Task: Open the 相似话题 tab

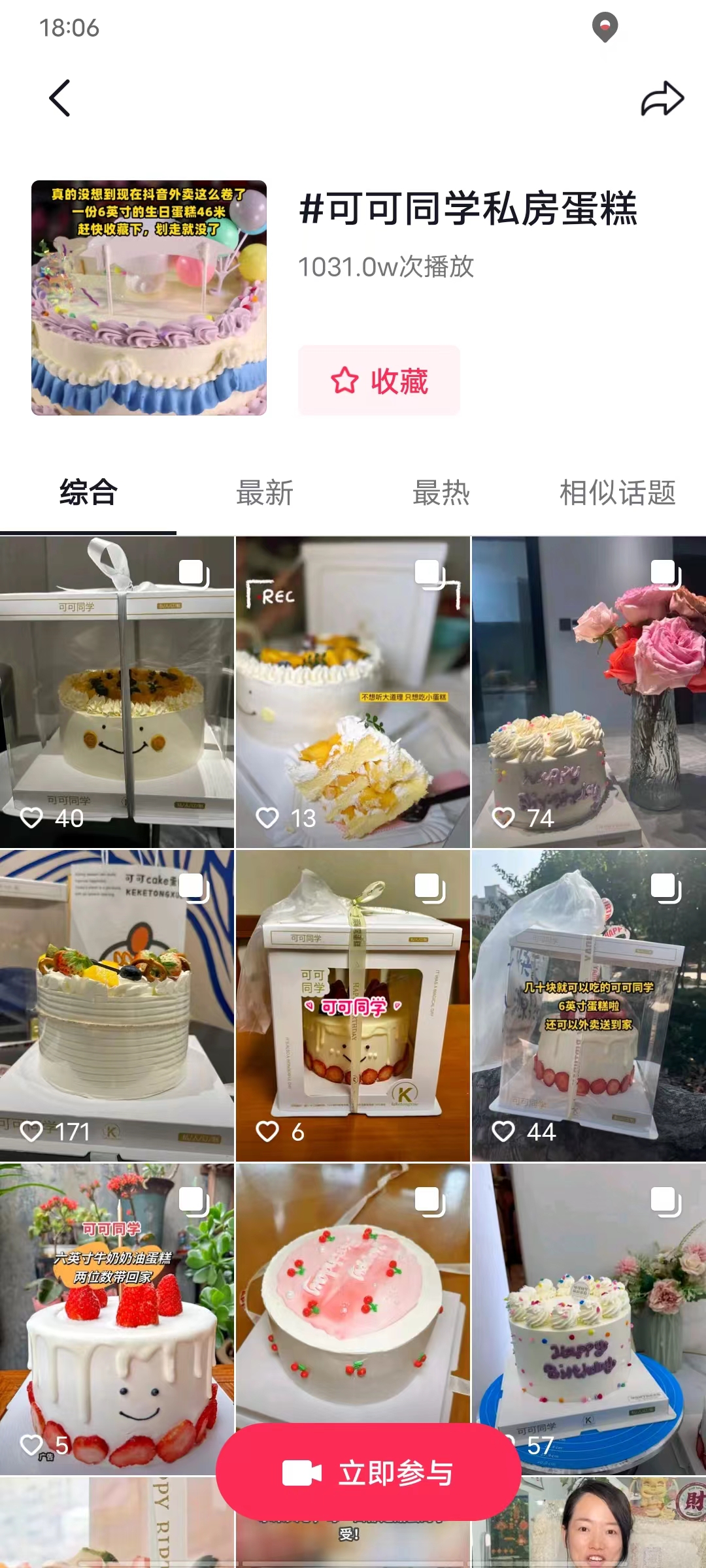Action: (x=617, y=493)
